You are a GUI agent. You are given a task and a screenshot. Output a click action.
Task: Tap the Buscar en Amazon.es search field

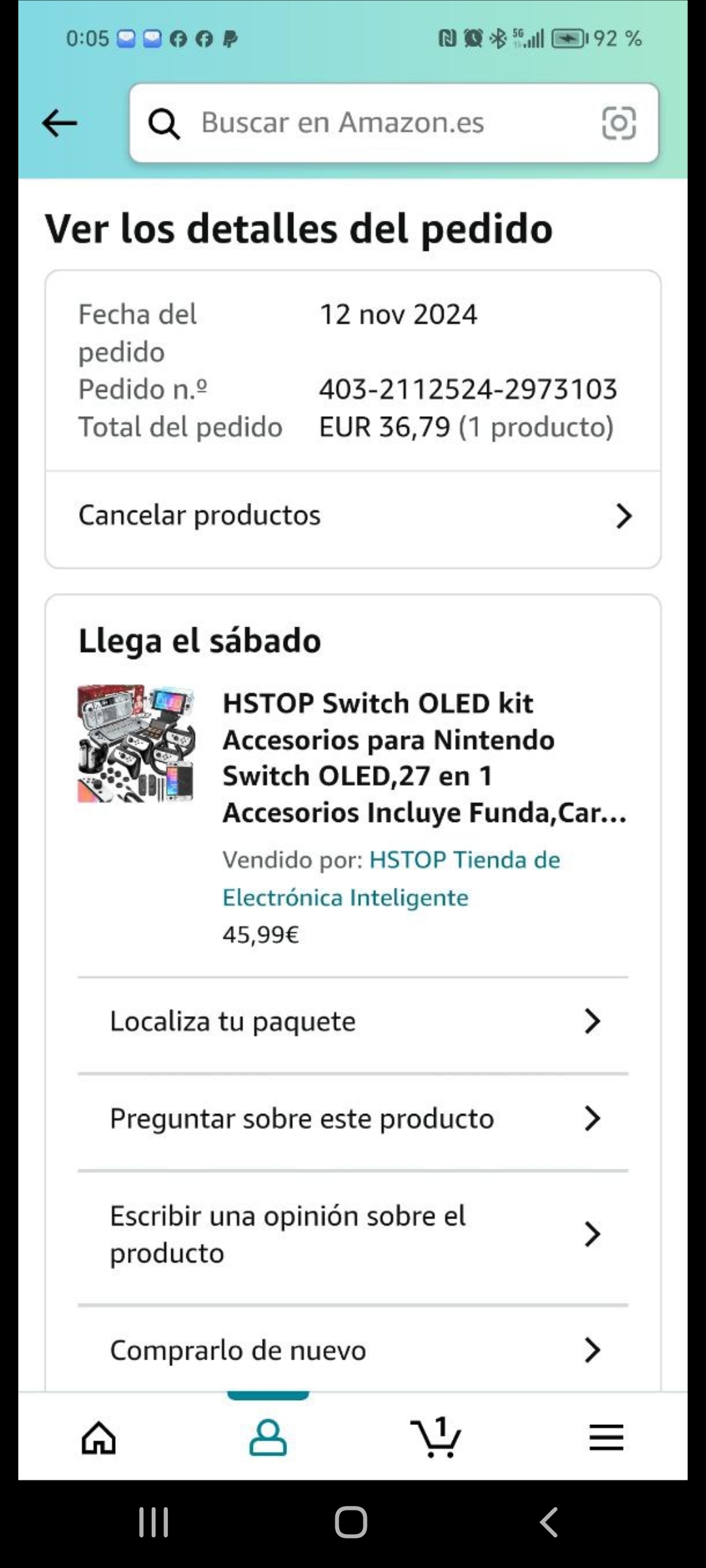366,123
